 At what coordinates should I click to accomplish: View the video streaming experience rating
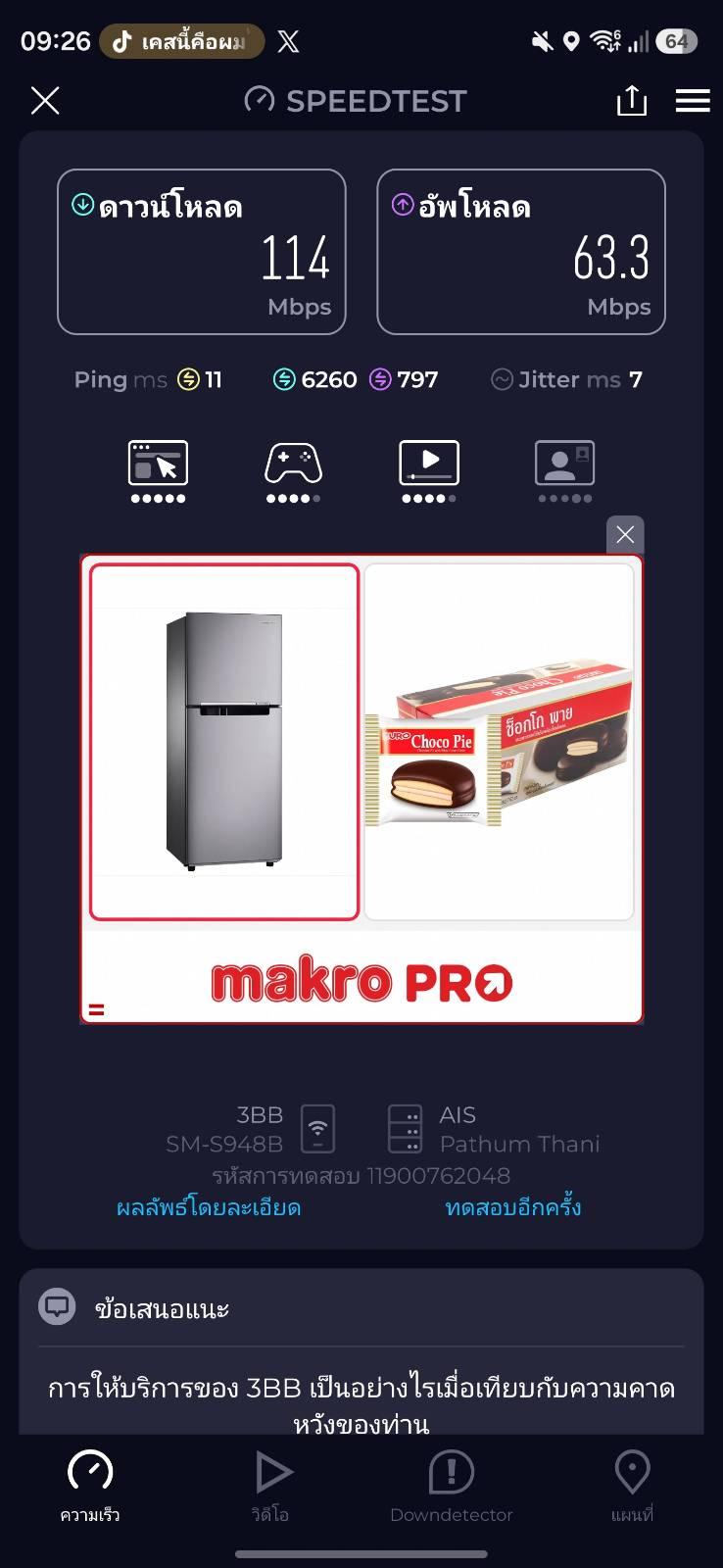pyautogui.click(x=429, y=471)
